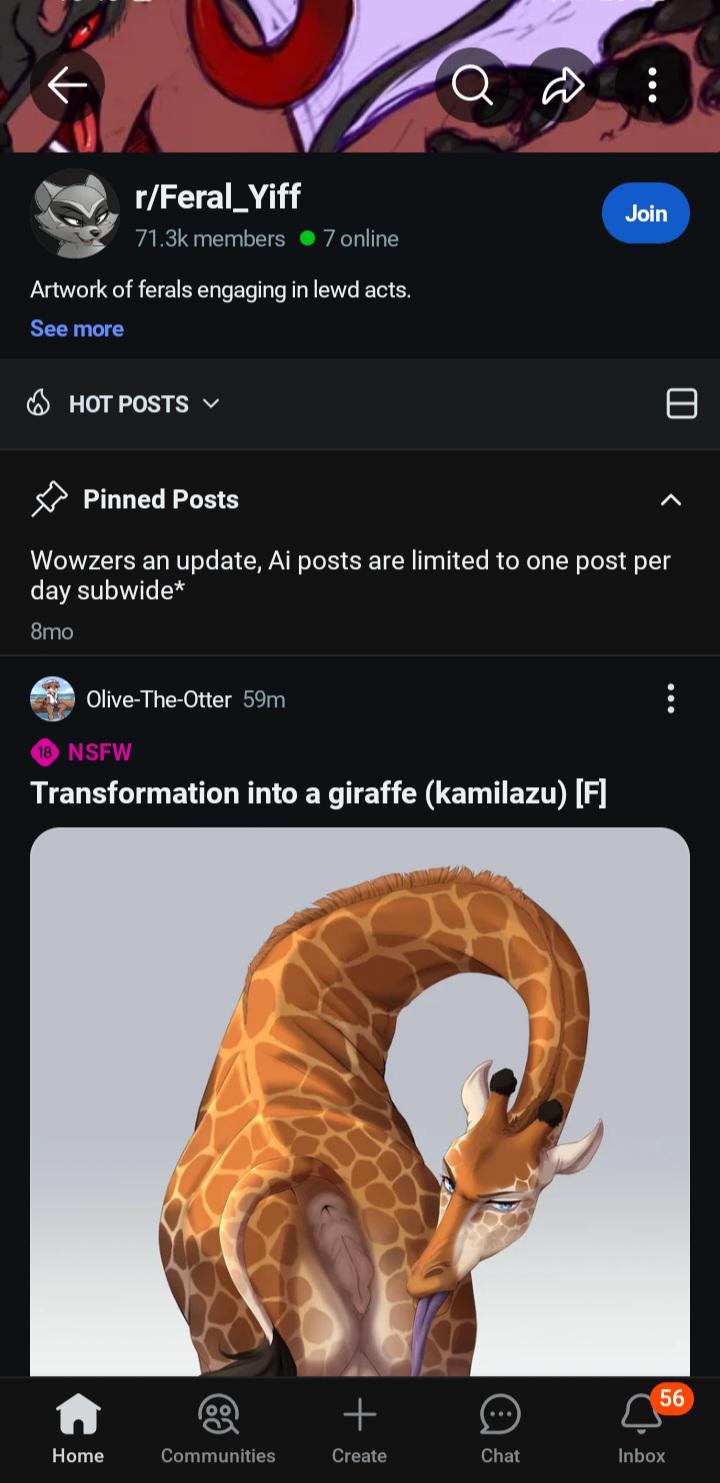Share this community
This screenshot has width=720, height=1483.
click(562, 87)
